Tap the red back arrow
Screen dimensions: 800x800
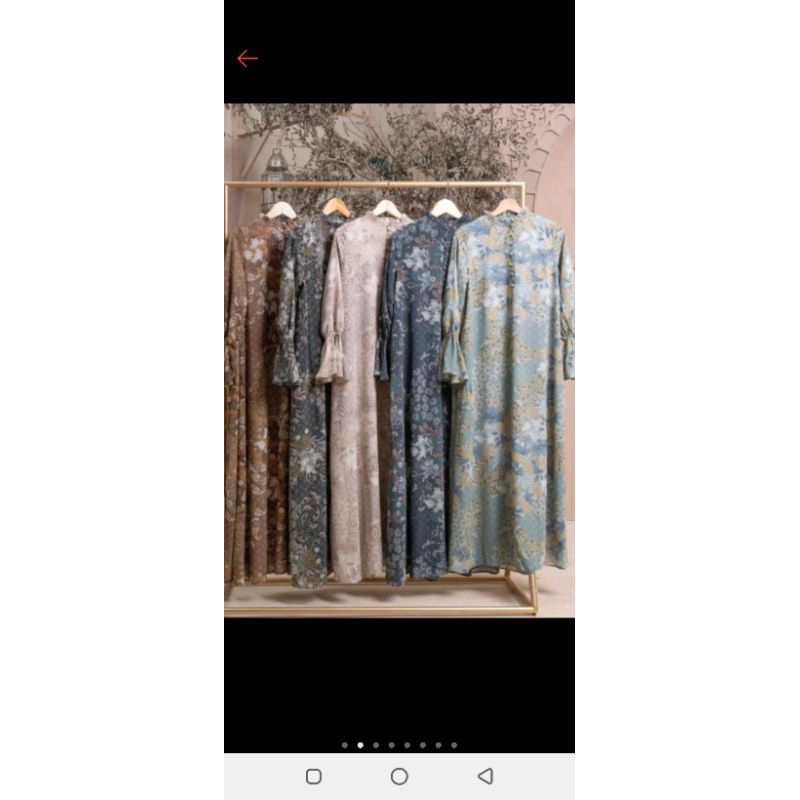247,59
